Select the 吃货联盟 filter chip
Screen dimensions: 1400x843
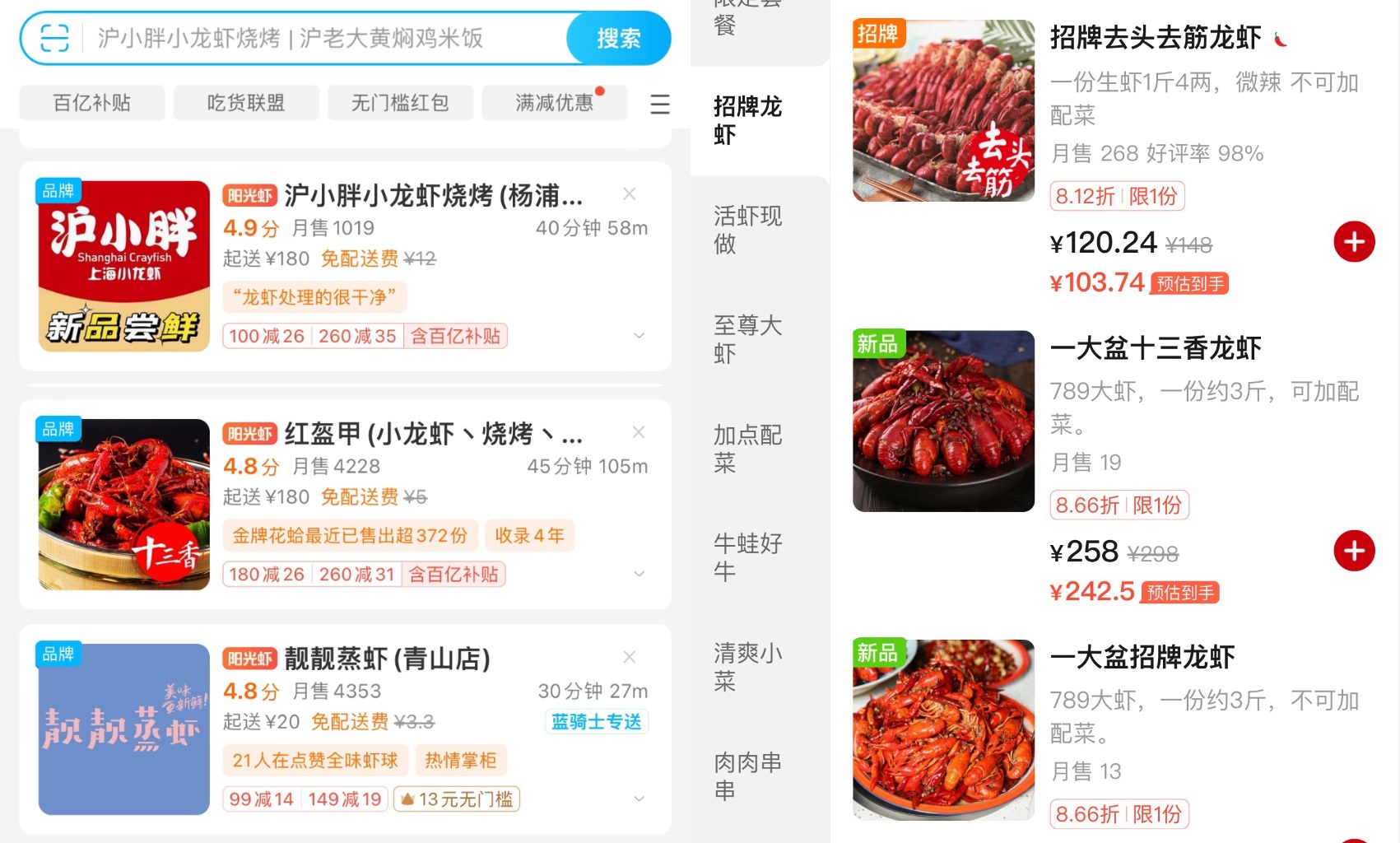246,103
